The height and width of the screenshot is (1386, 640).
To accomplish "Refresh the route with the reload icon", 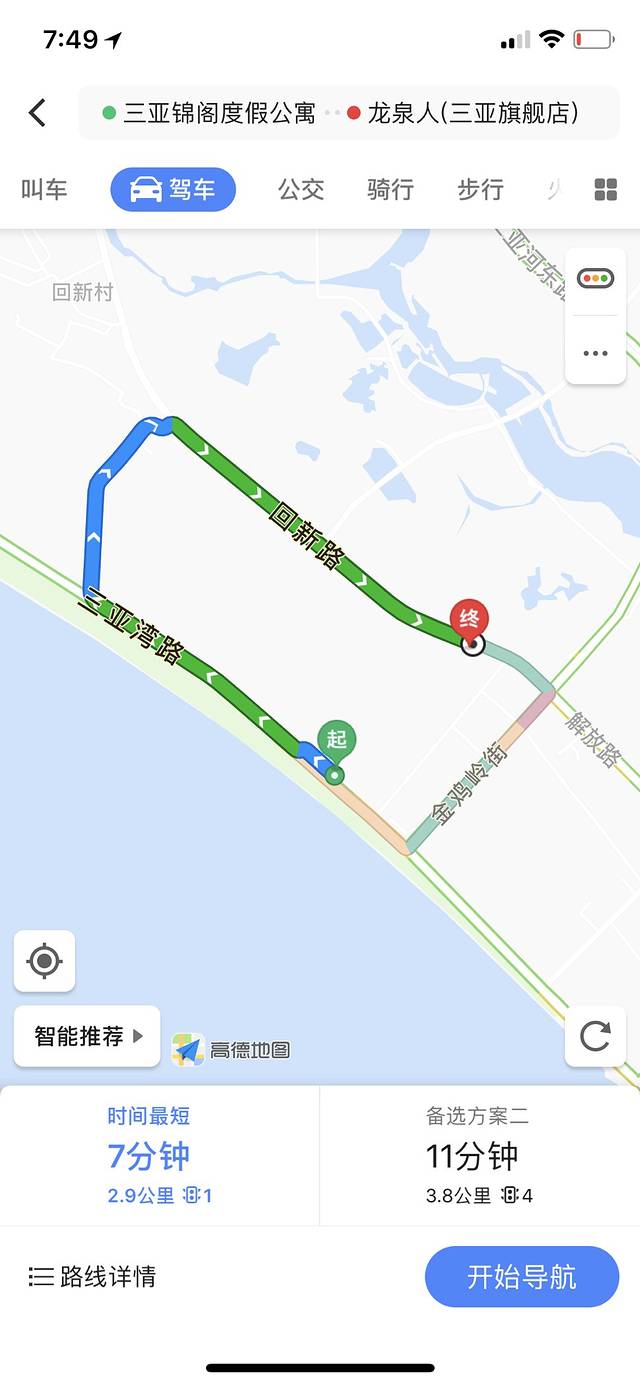I will 595,1036.
